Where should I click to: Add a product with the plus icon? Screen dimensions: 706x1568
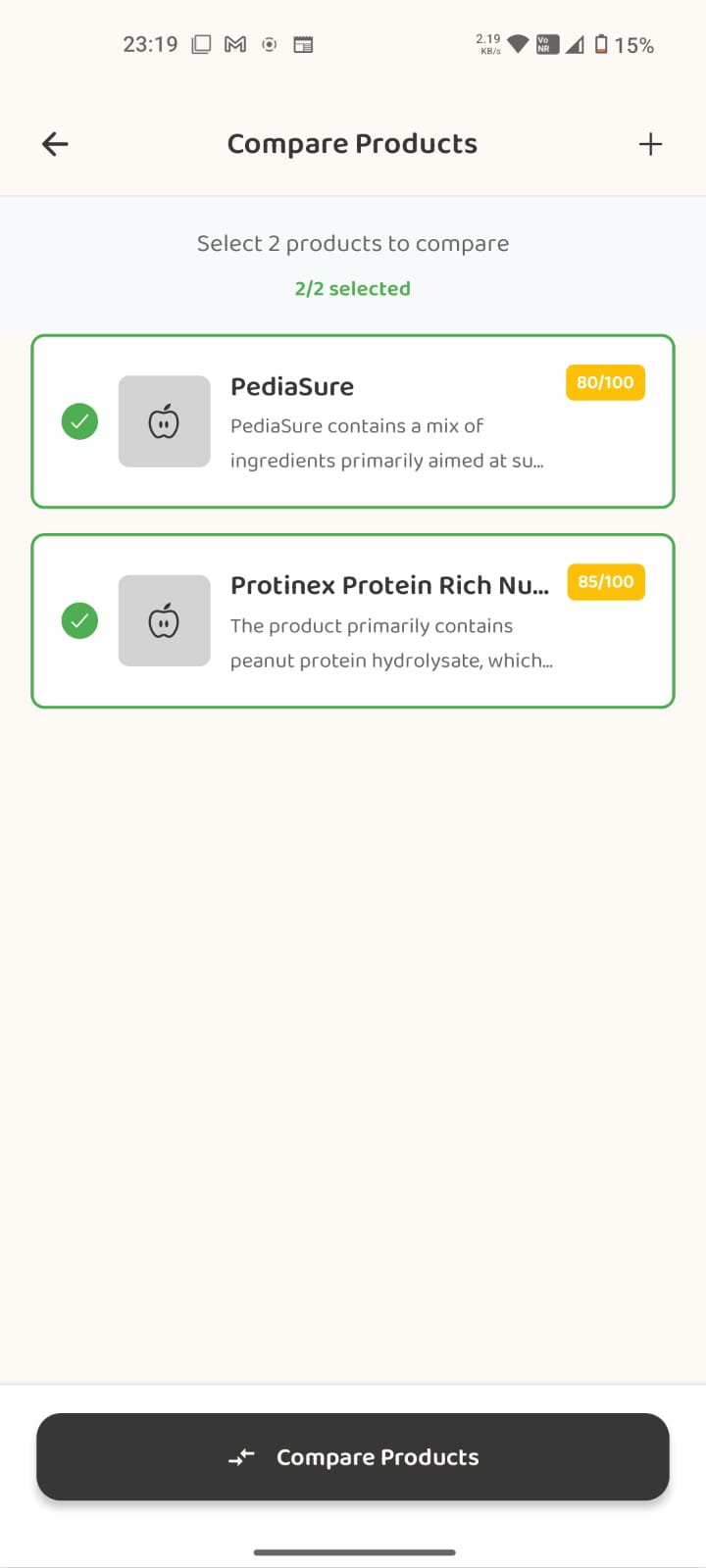click(x=650, y=144)
